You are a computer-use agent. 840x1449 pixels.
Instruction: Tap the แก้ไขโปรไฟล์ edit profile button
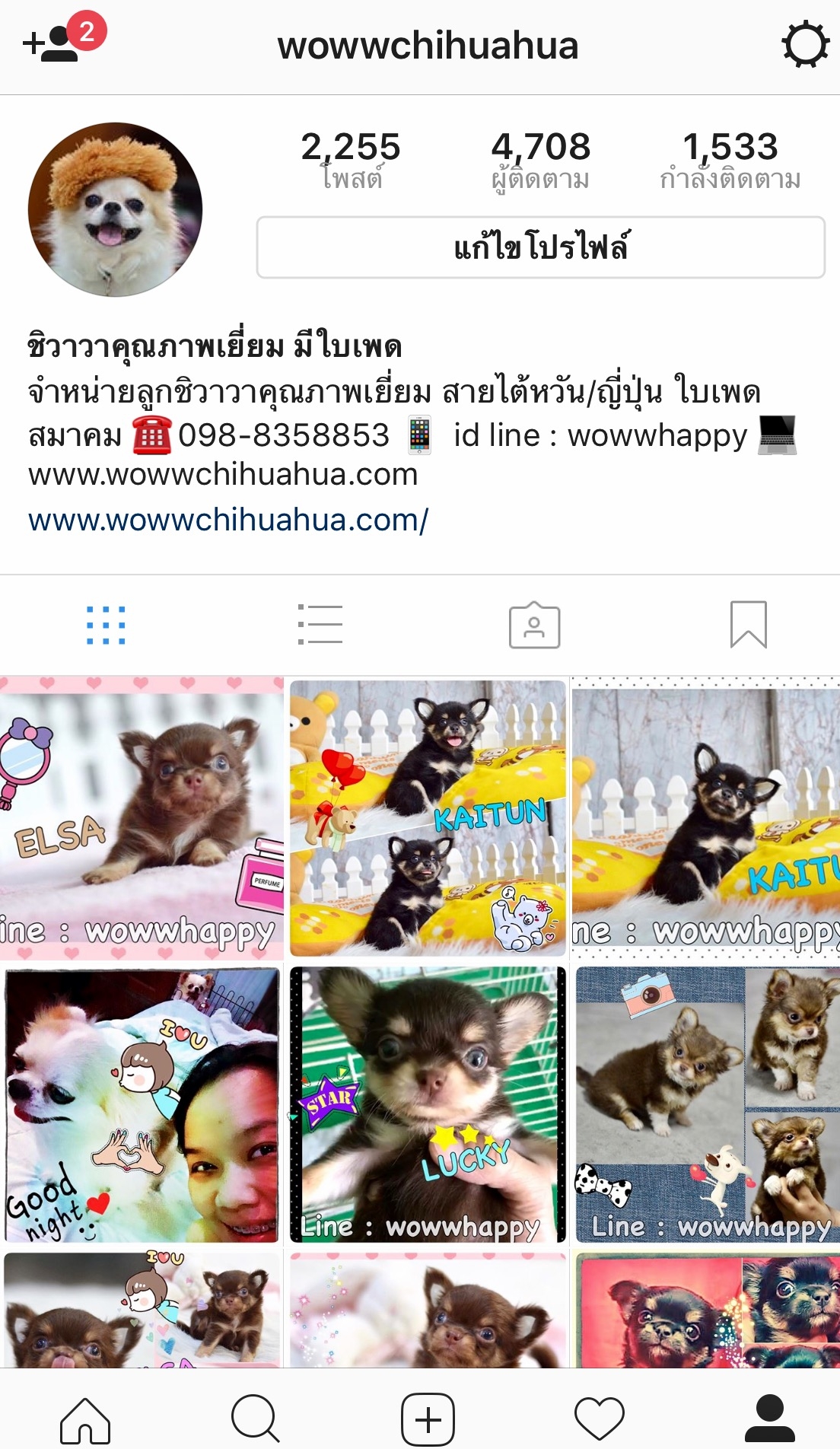pyautogui.click(x=541, y=248)
